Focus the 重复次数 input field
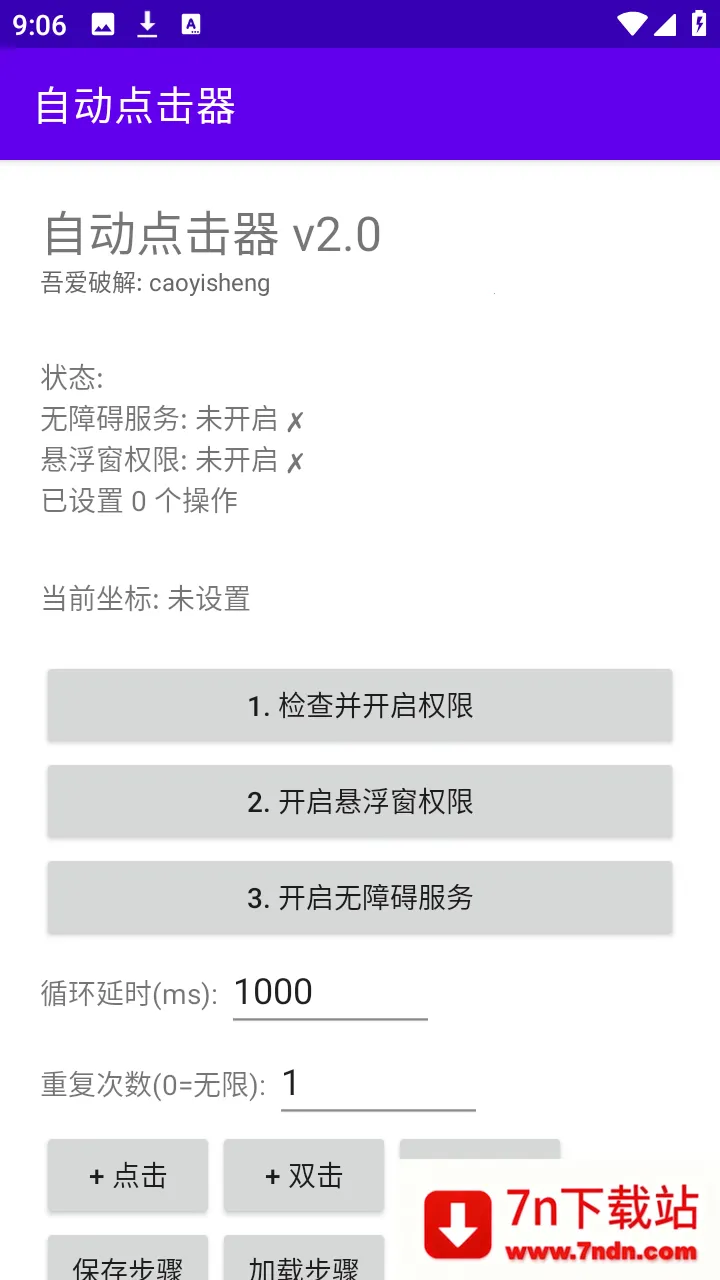Image resolution: width=720 pixels, height=1280 pixels. tap(378, 1084)
